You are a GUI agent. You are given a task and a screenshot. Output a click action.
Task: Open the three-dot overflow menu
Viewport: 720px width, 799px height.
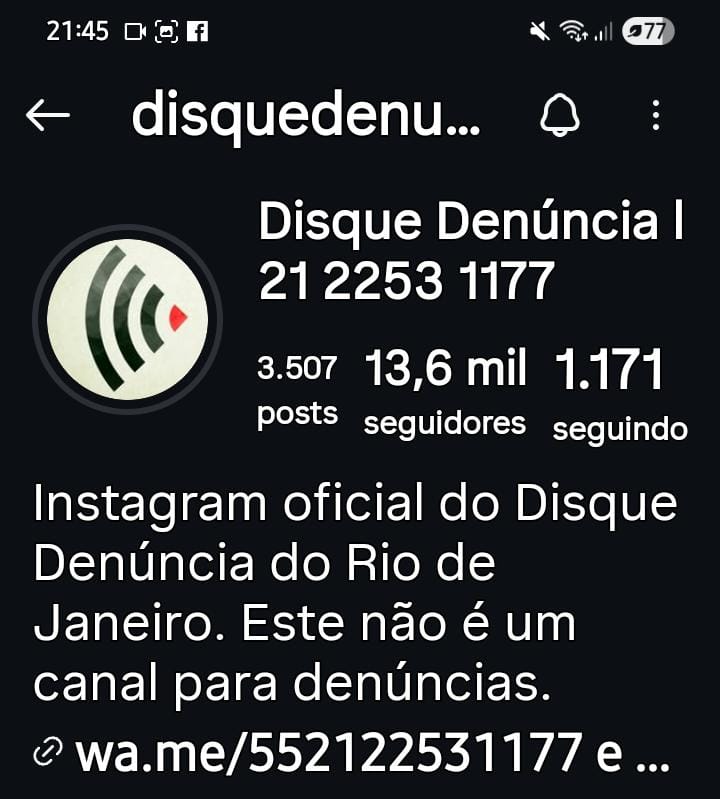point(656,116)
